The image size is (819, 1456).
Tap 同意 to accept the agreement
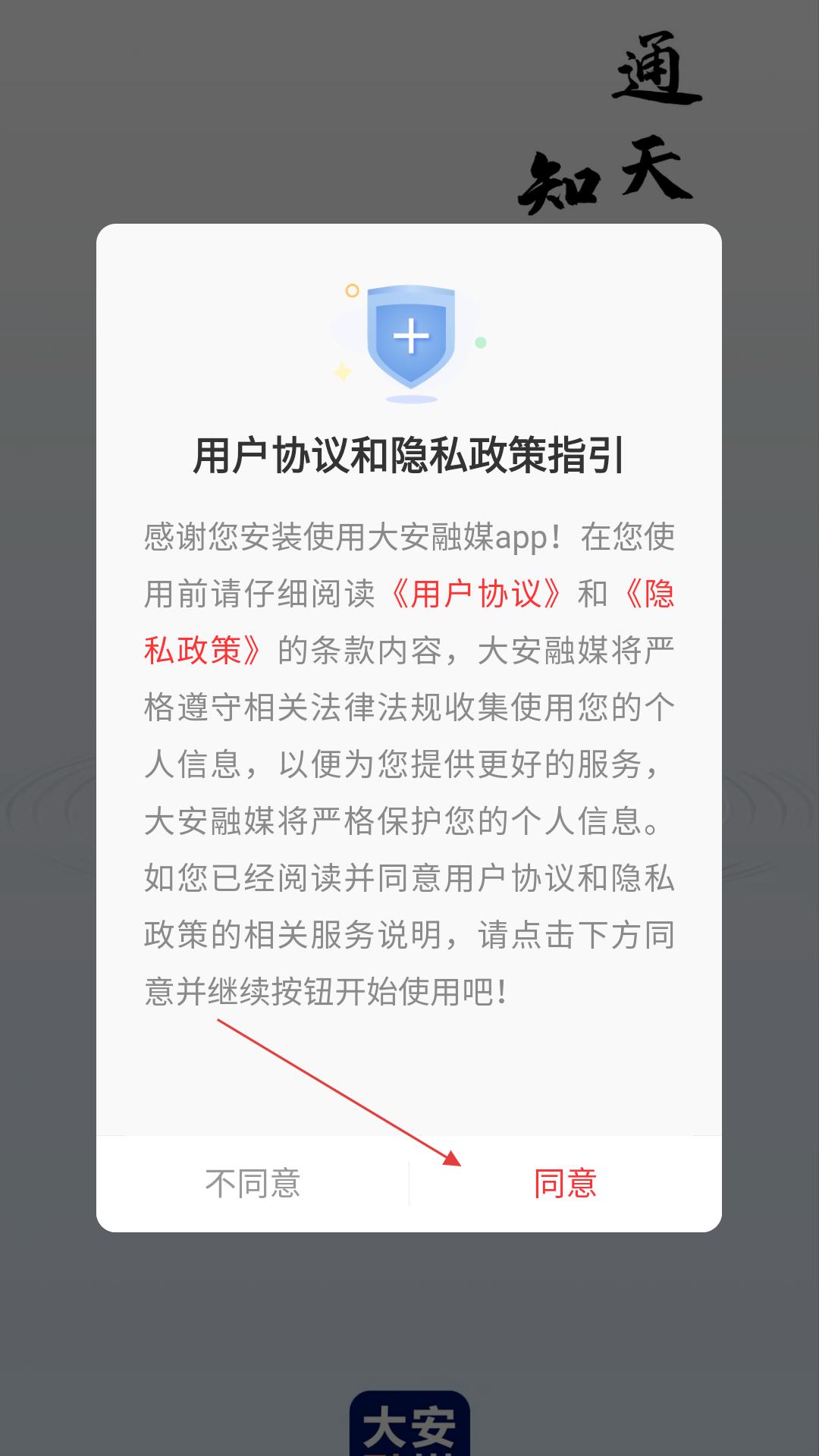point(566,1184)
